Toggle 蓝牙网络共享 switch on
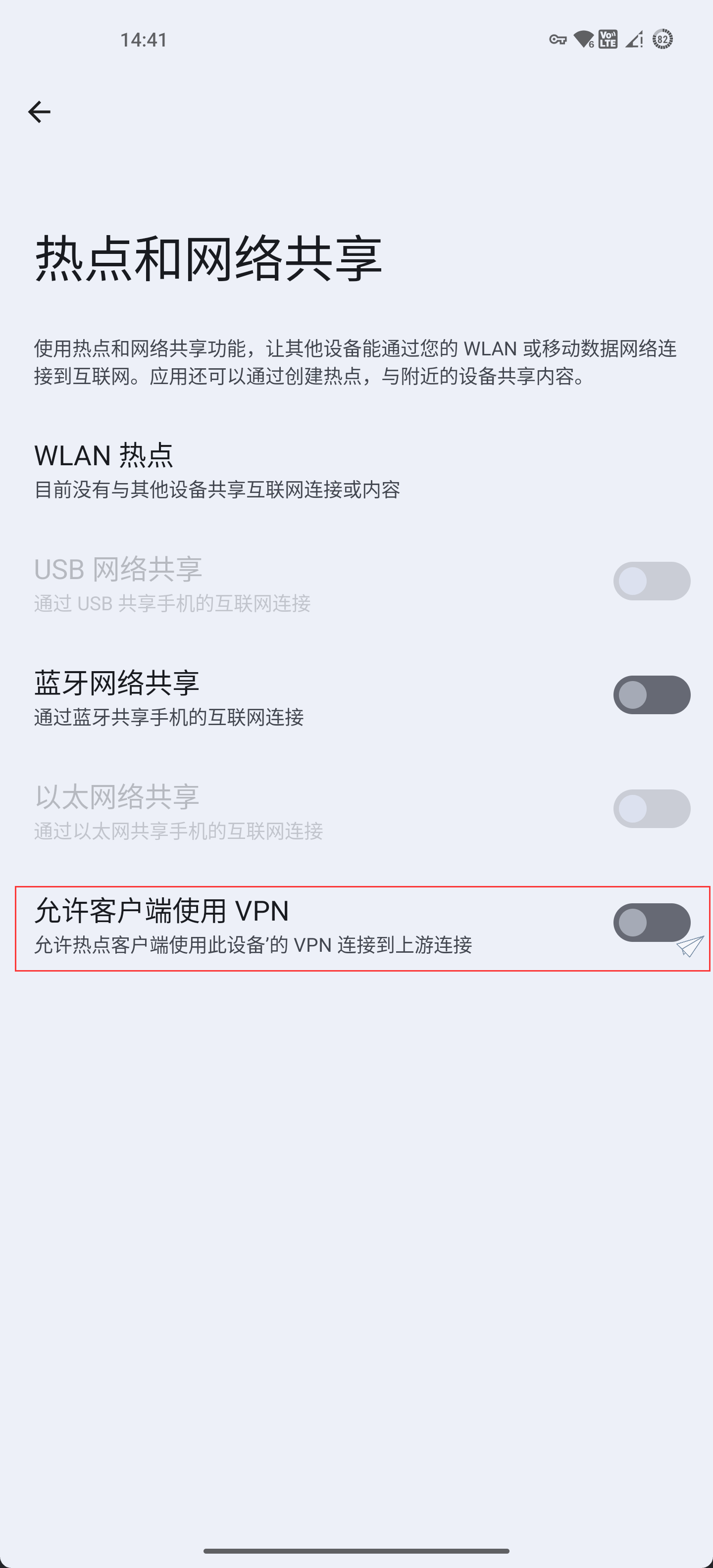 tap(651, 694)
